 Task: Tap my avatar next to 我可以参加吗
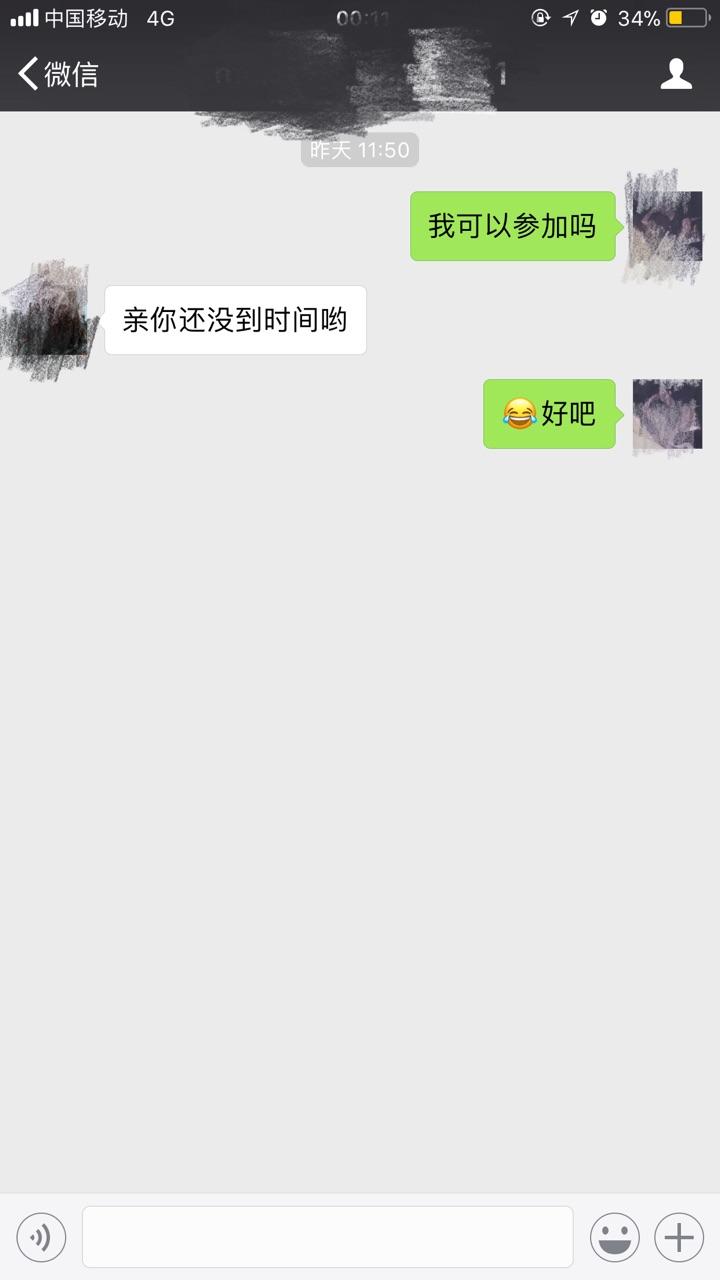coord(666,226)
